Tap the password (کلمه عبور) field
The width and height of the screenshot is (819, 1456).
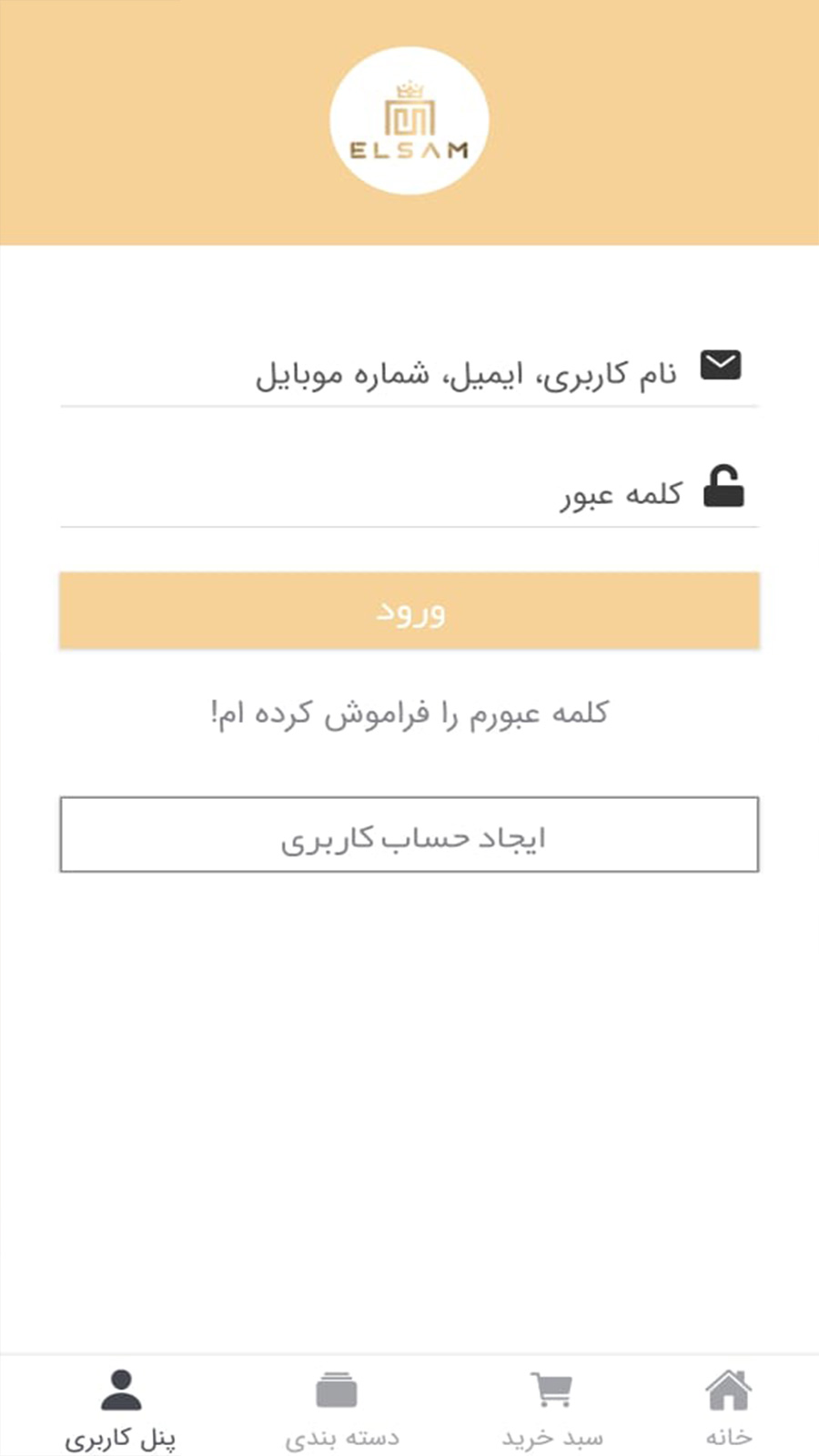click(x=409, y=494)
